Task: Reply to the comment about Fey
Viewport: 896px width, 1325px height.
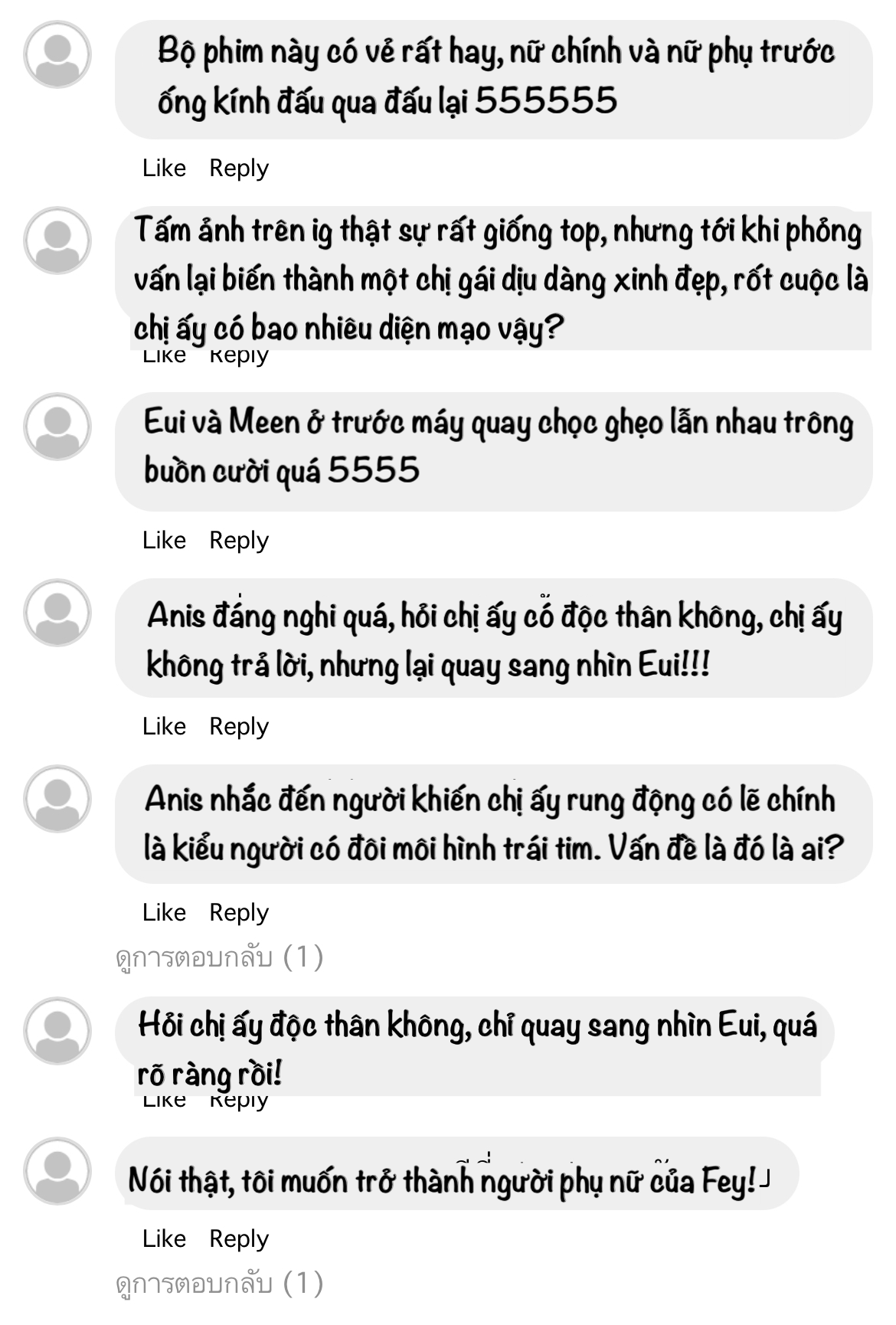Action: tap(238, 1238)
